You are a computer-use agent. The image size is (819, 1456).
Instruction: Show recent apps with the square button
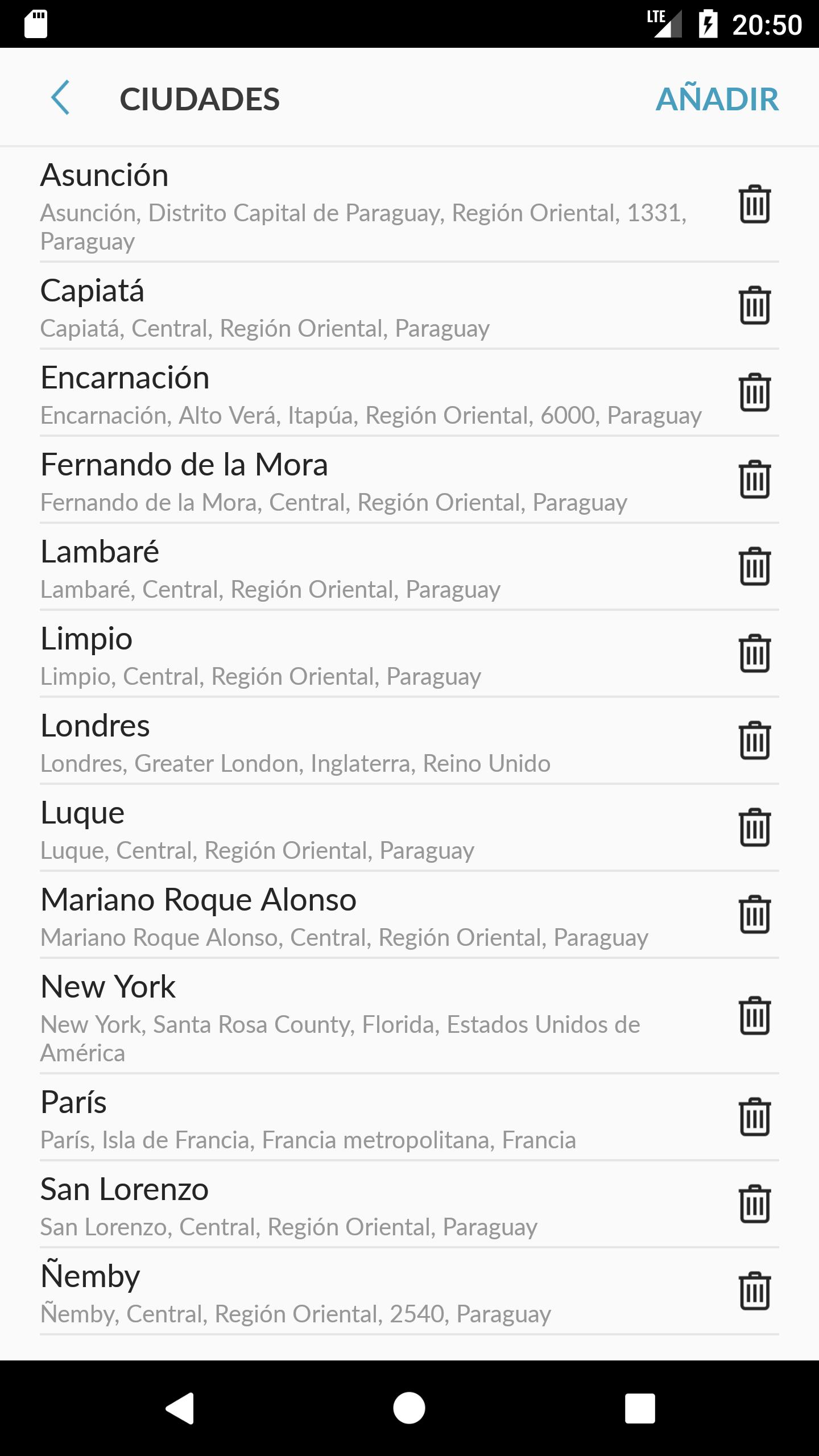coord(640,1408)
